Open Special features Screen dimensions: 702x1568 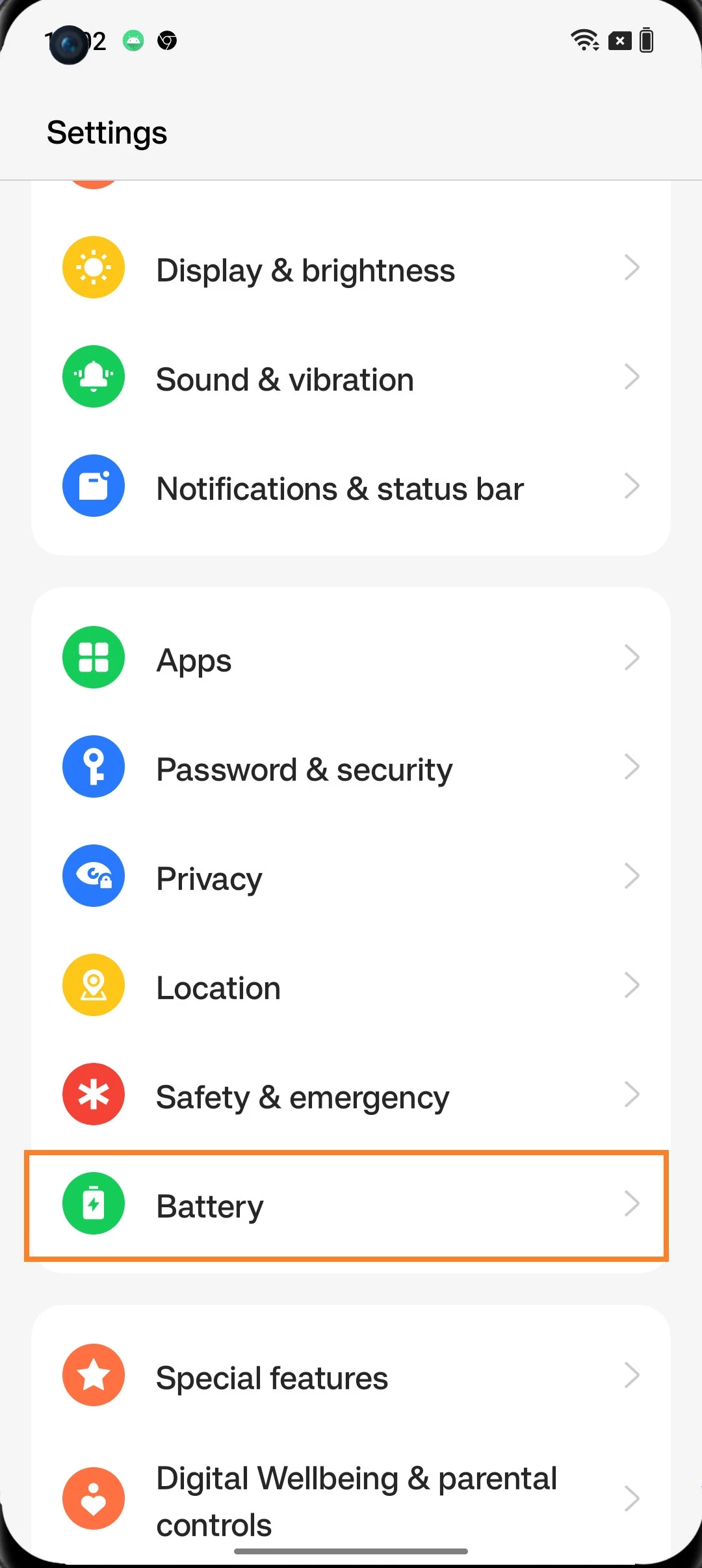point(272,1378)
